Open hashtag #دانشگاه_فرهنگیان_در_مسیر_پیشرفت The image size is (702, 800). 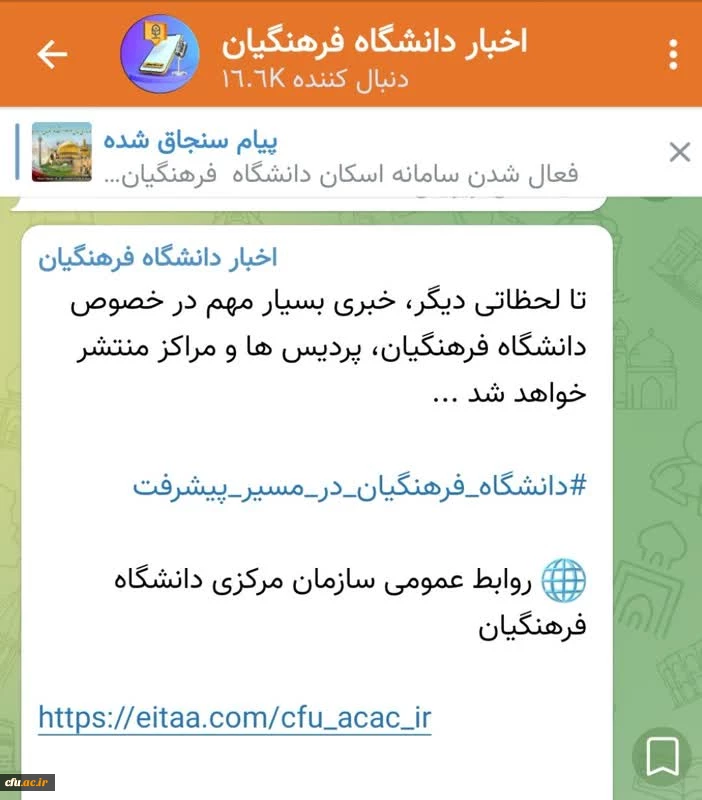[360, 487]
